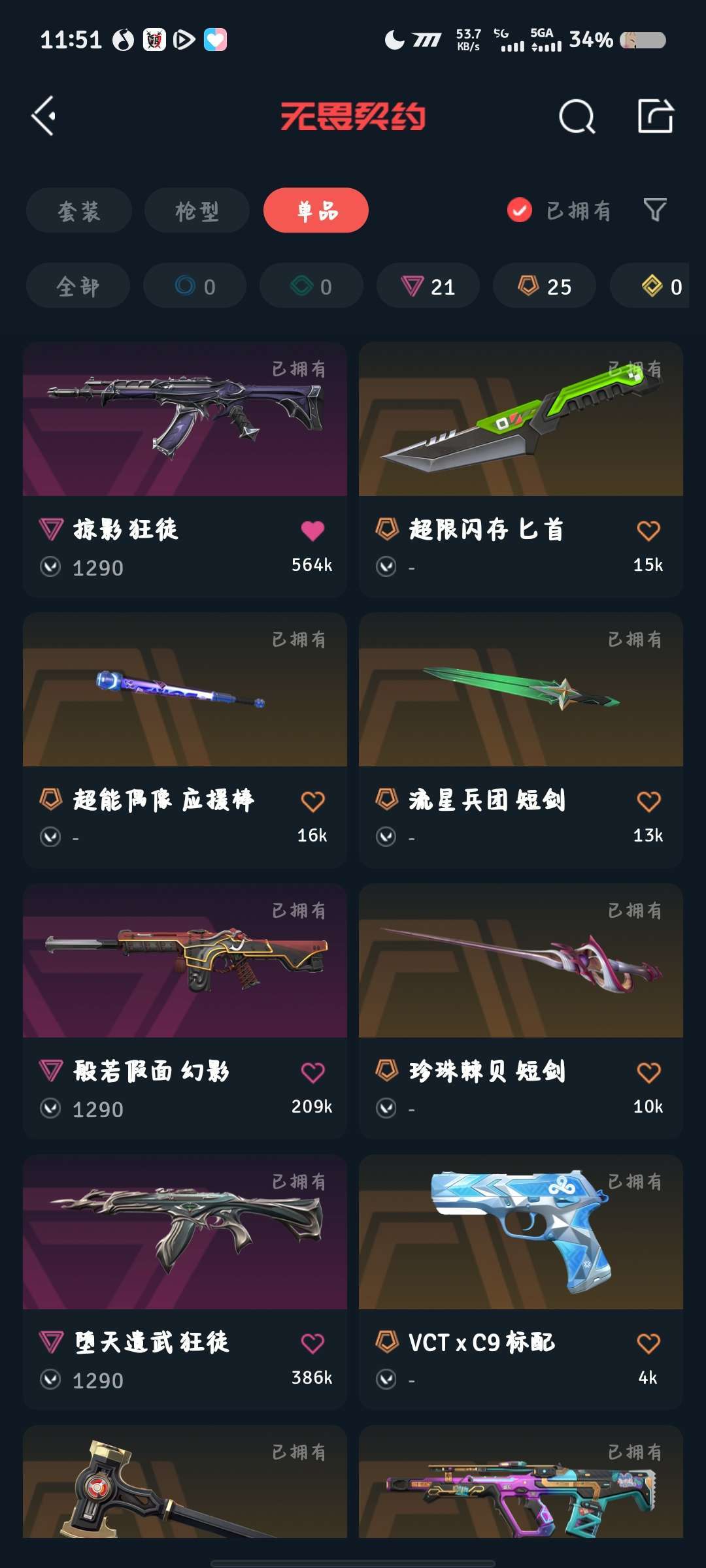The image size is (706, 1568).
Task: Unlike the 掠影 狂徒 skin
Action: [312, 531]
